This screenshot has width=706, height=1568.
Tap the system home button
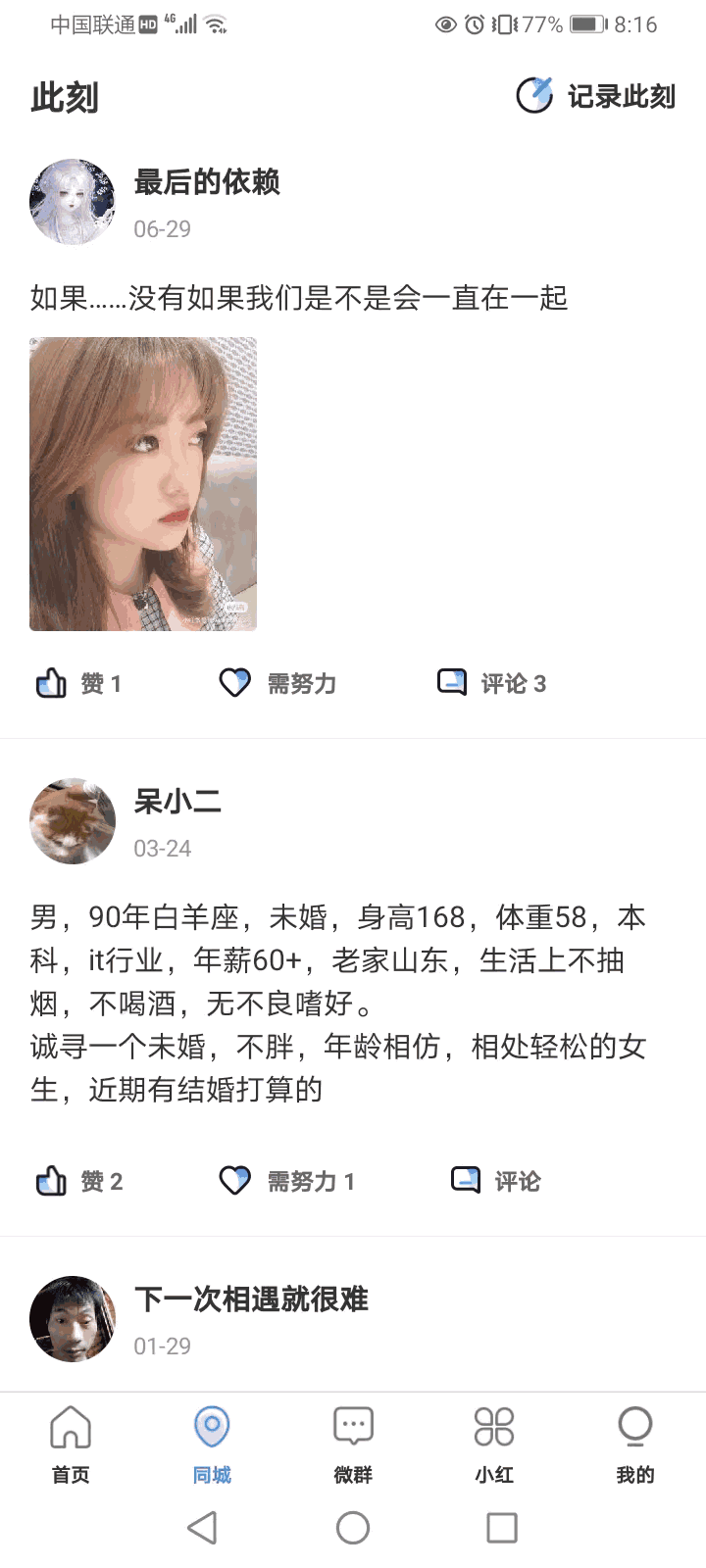click(x=353, y=1528)
